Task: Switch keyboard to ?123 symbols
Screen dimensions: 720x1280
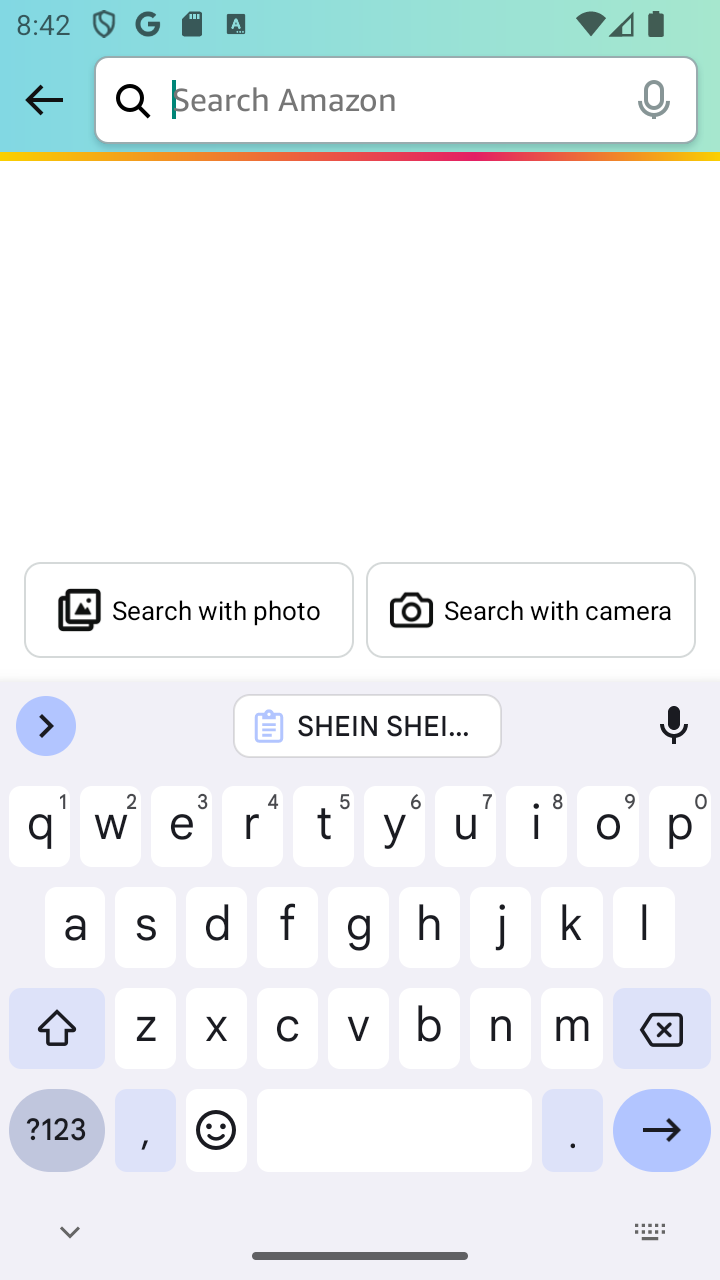Action: tap(57, 1130)
